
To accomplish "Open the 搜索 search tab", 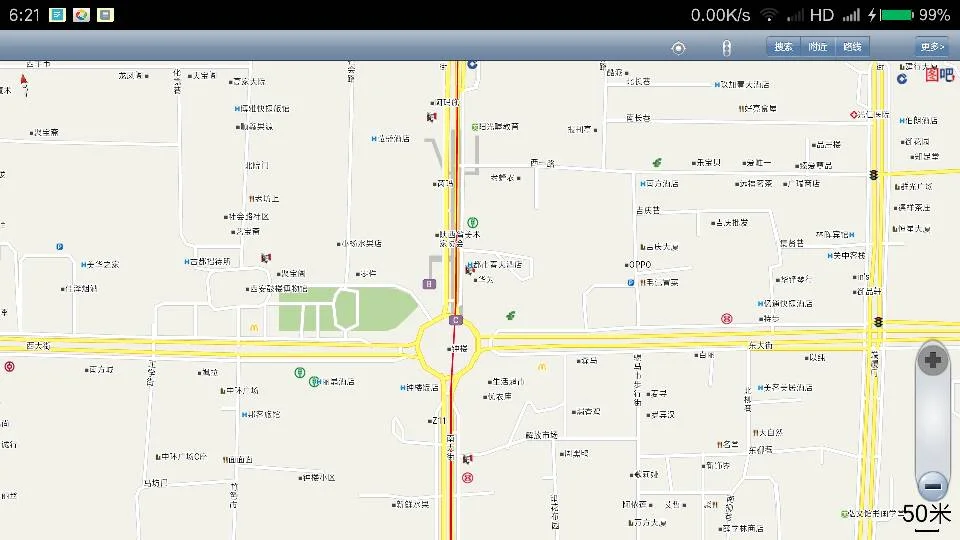I will [x=784, y=47].
